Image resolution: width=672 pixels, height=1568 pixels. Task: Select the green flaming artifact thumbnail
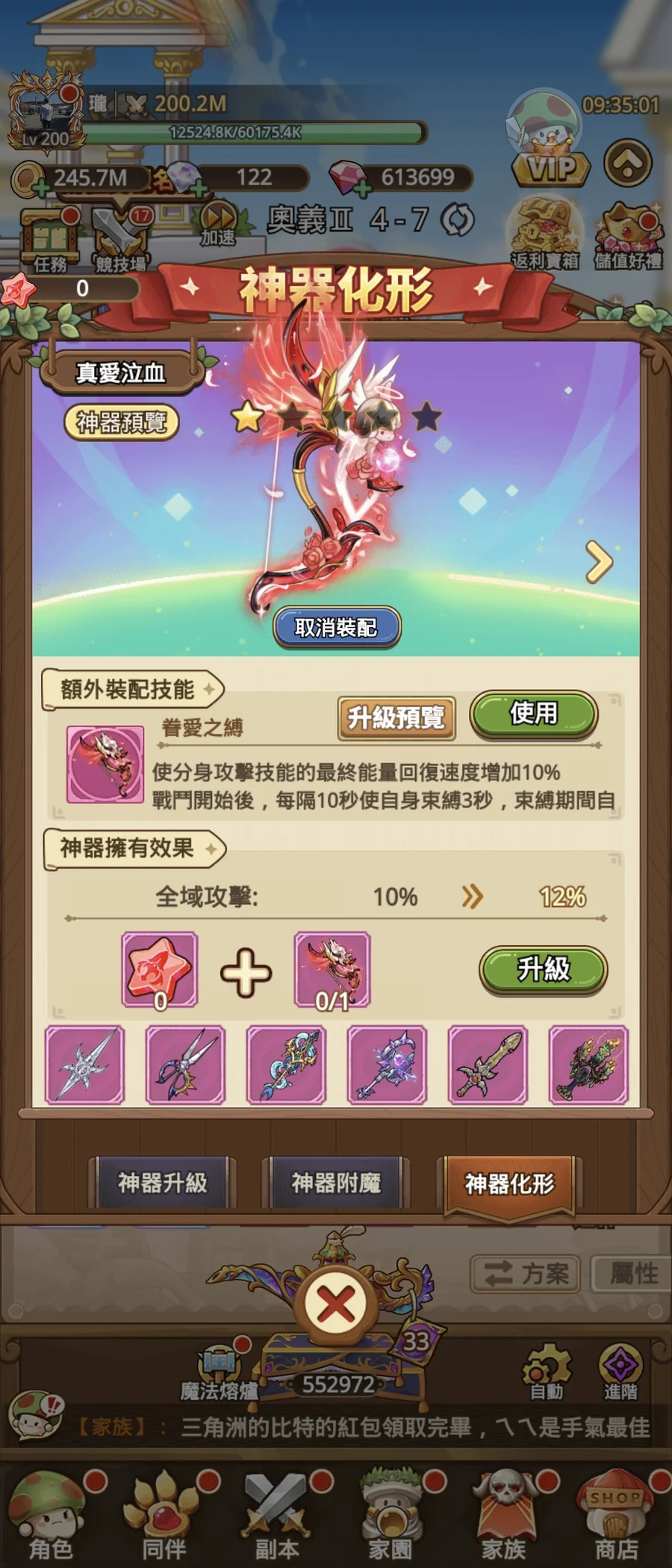pyautogui.click(x=588, y=1065)
